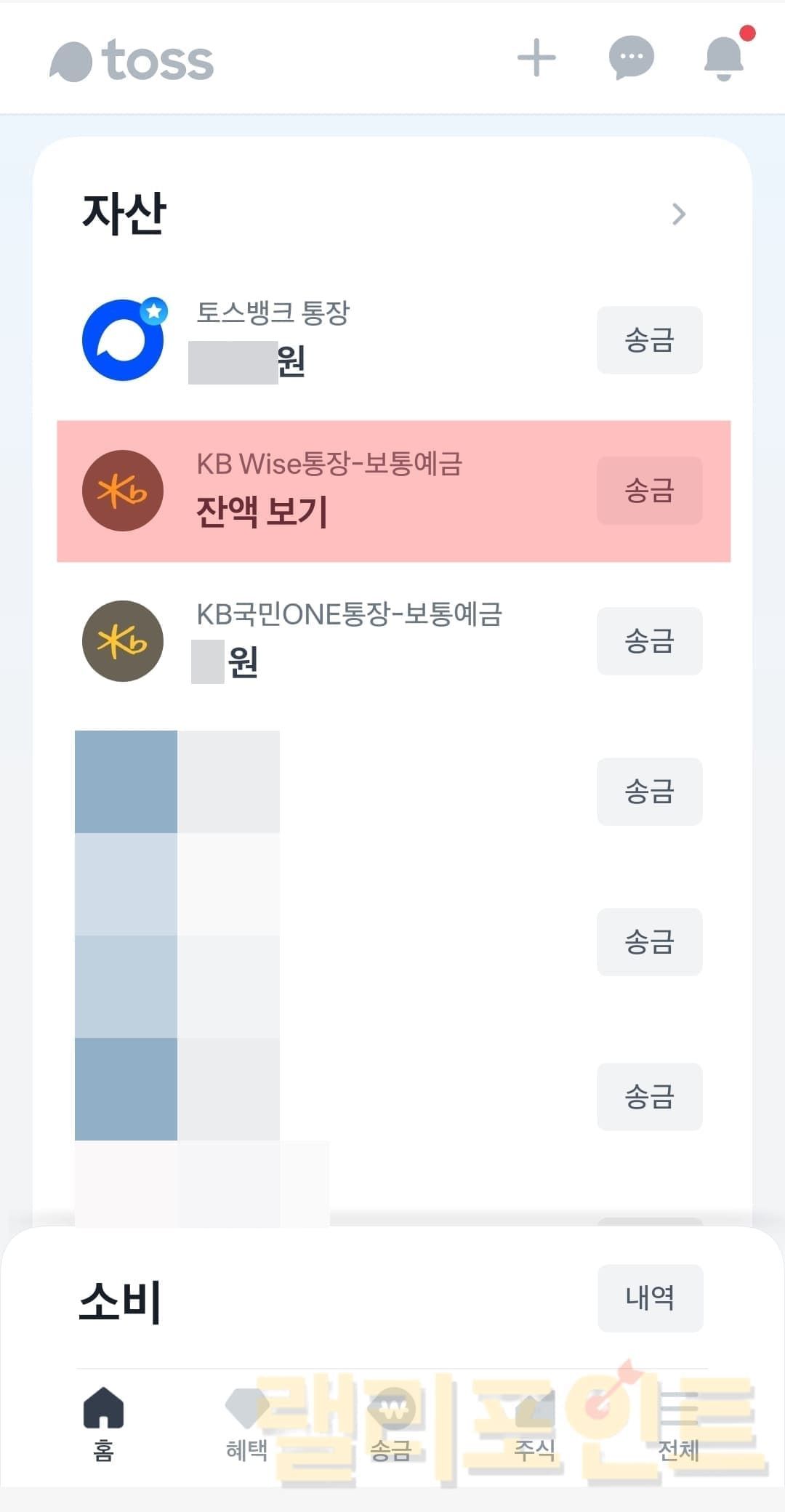Tap 송금 for KB국민ONE통장
The height and width of the screenshot is (1512, 785).
pos(649,641)
